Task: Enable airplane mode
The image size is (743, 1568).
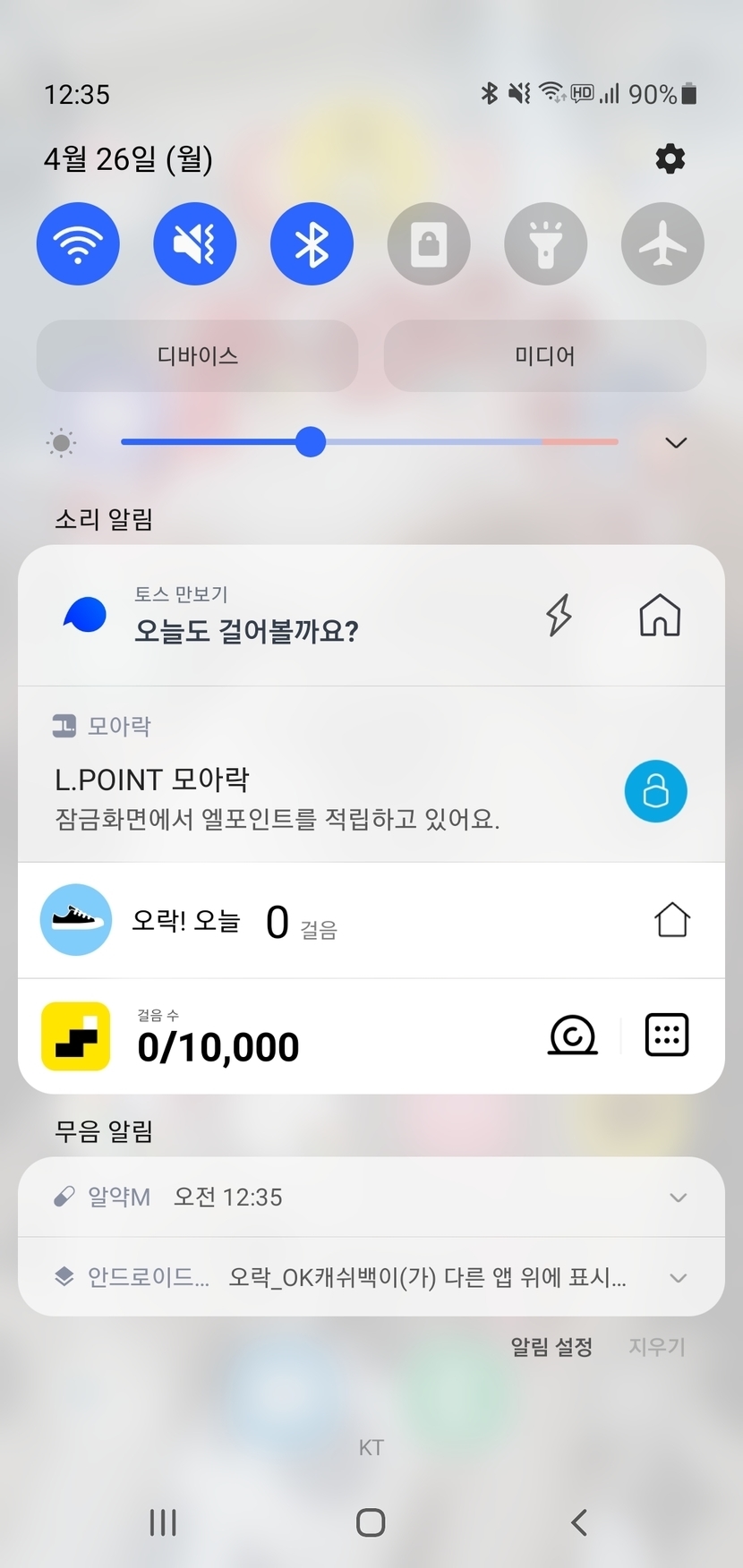Action: click(x=662, y=244)
